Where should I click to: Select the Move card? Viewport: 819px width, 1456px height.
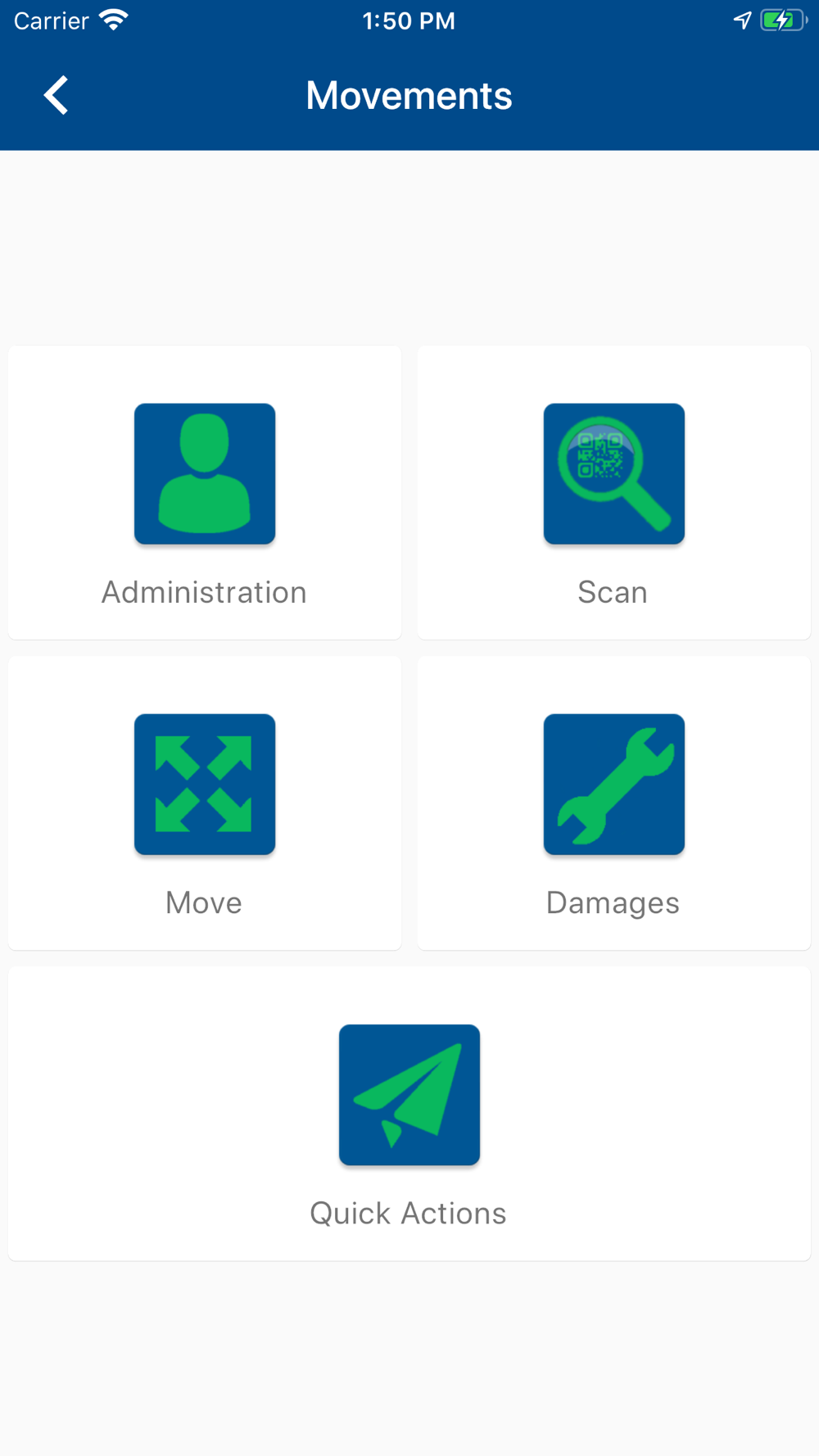205,803
